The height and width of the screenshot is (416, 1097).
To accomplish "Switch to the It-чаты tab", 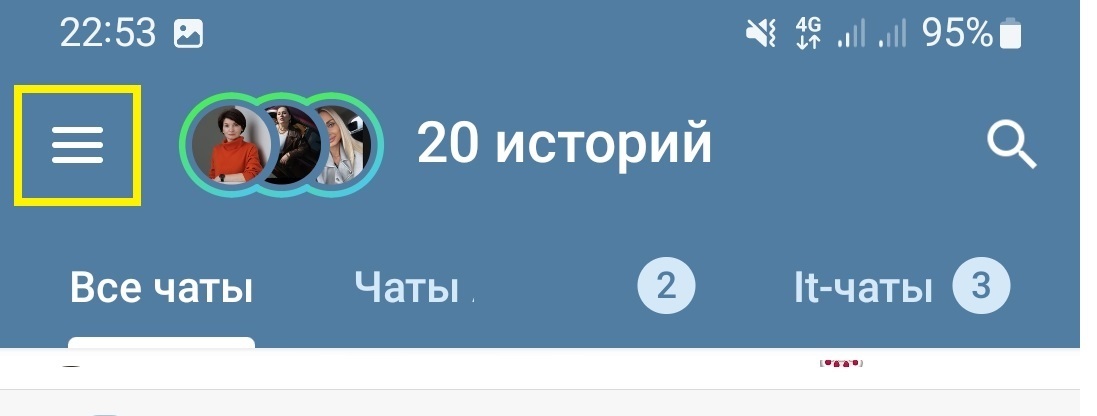I will [x=863, y=289].
